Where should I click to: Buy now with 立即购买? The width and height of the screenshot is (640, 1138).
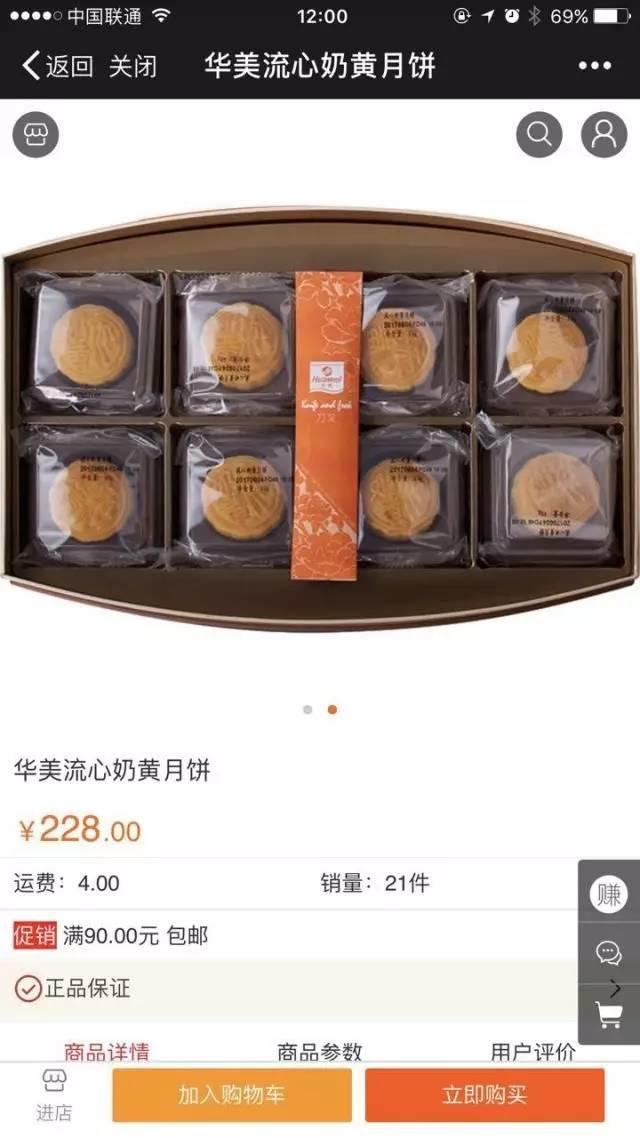[485, 1095]
